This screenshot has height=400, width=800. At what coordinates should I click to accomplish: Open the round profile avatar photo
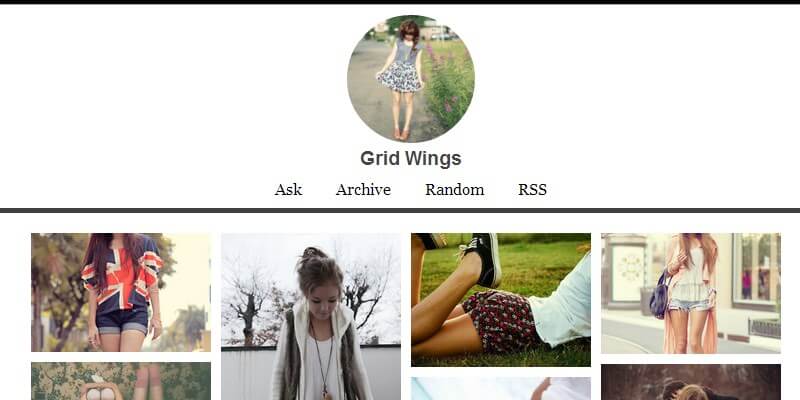point(410,78)
